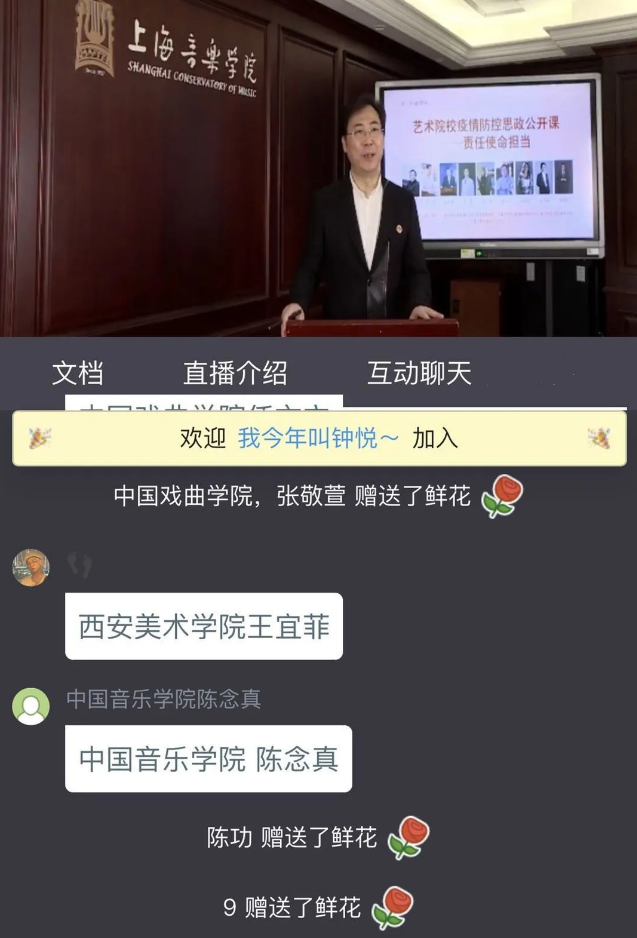
Task: Open the 直播介绍 tab
Action: point(235,373)
